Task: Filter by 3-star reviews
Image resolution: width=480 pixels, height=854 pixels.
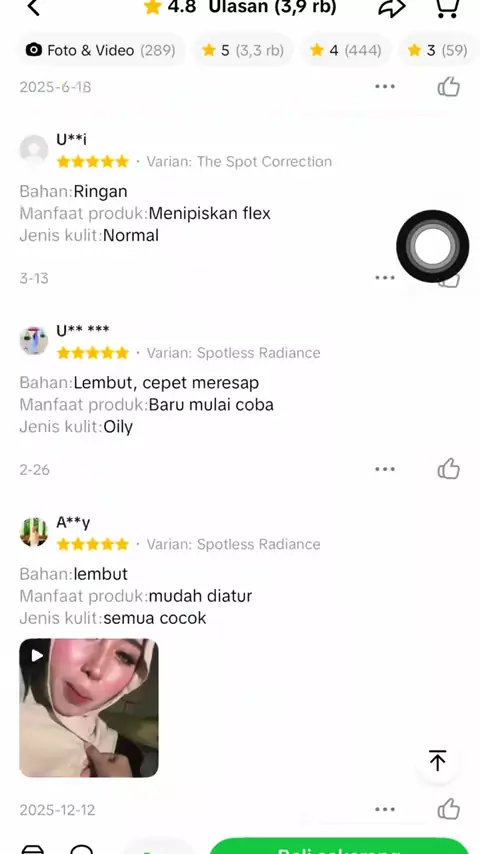Action: [x=439, y=50]
